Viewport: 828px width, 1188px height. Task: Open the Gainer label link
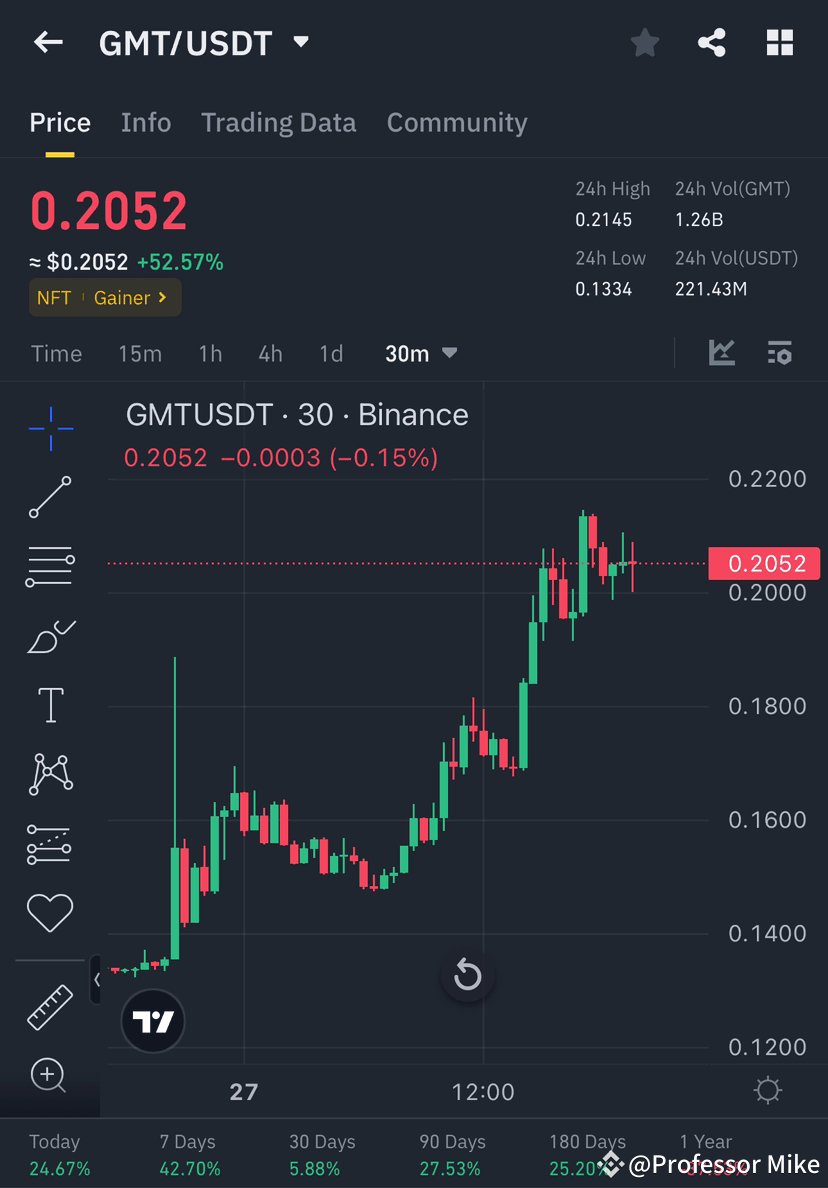click(x=126, y=297)
